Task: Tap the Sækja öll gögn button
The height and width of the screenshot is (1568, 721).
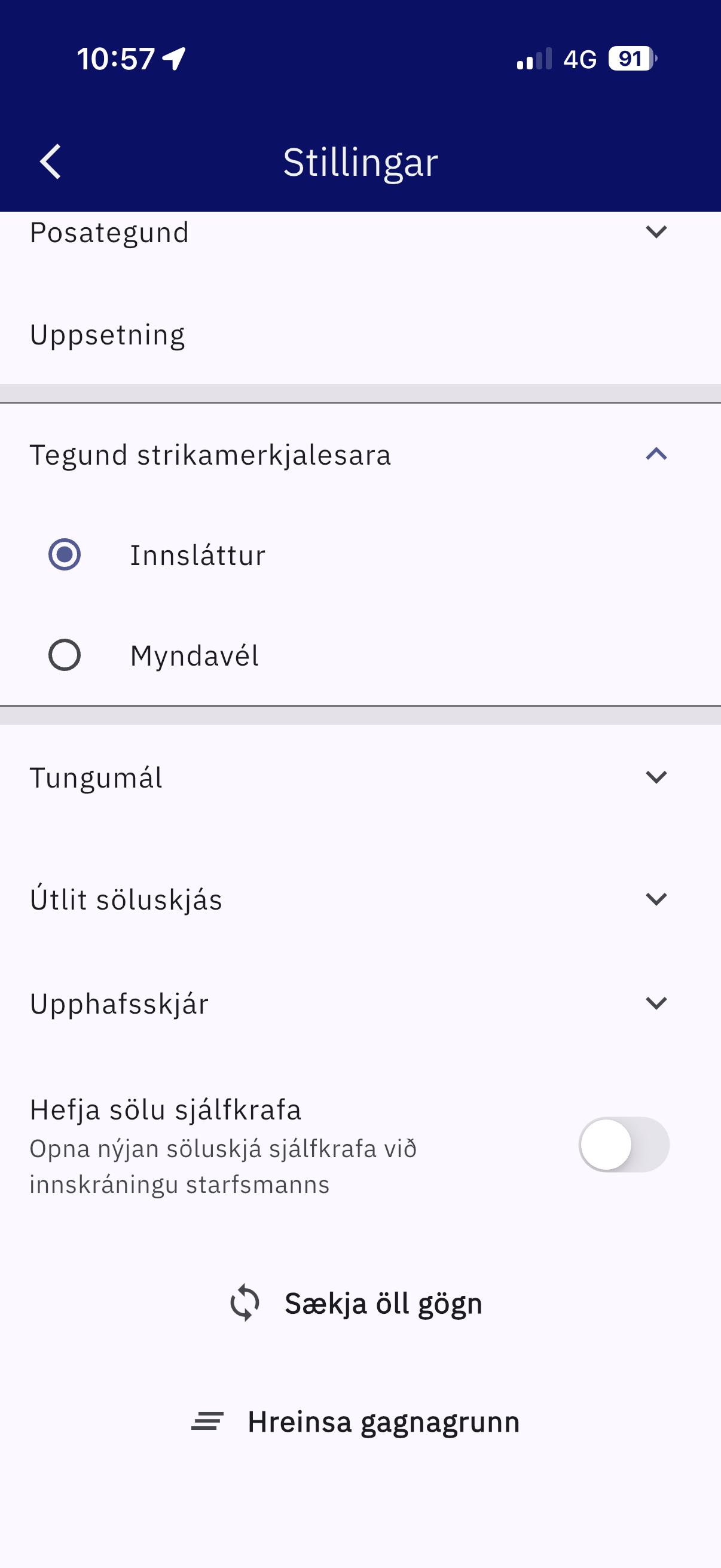Action: tap(356, 1303)
